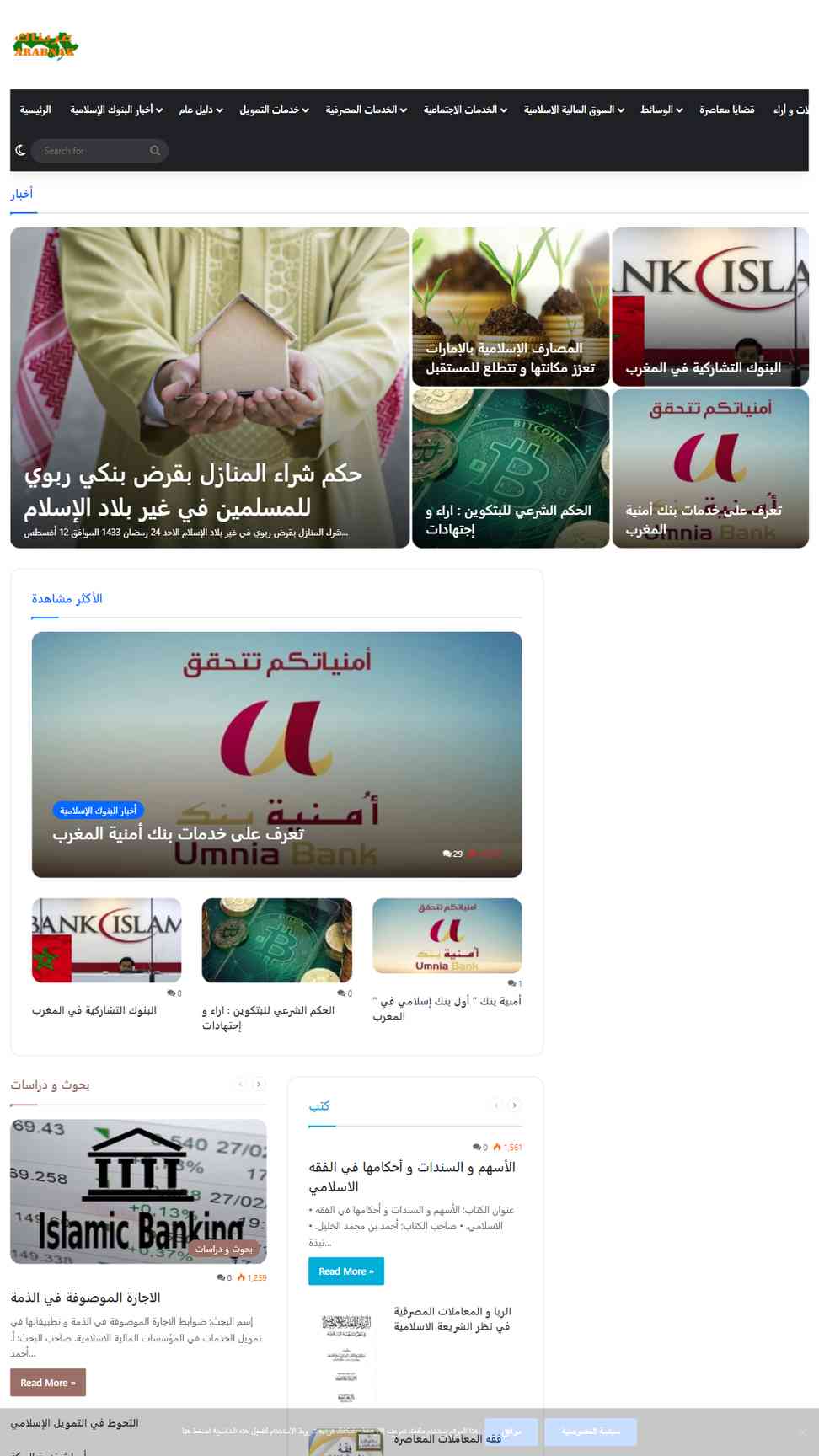Expand the السوق المالية الاسلامية menu

click(574, 110)
